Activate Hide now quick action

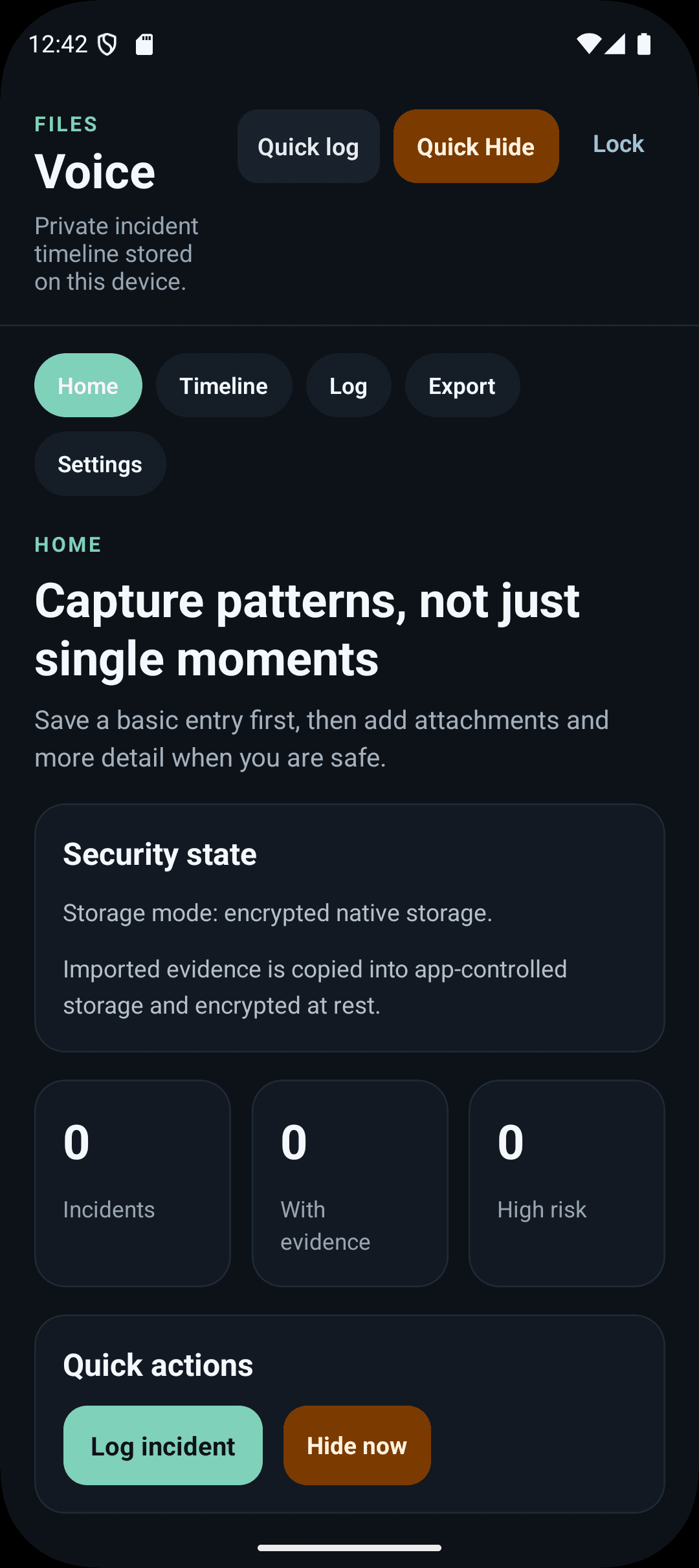(x=357, y=1445)
